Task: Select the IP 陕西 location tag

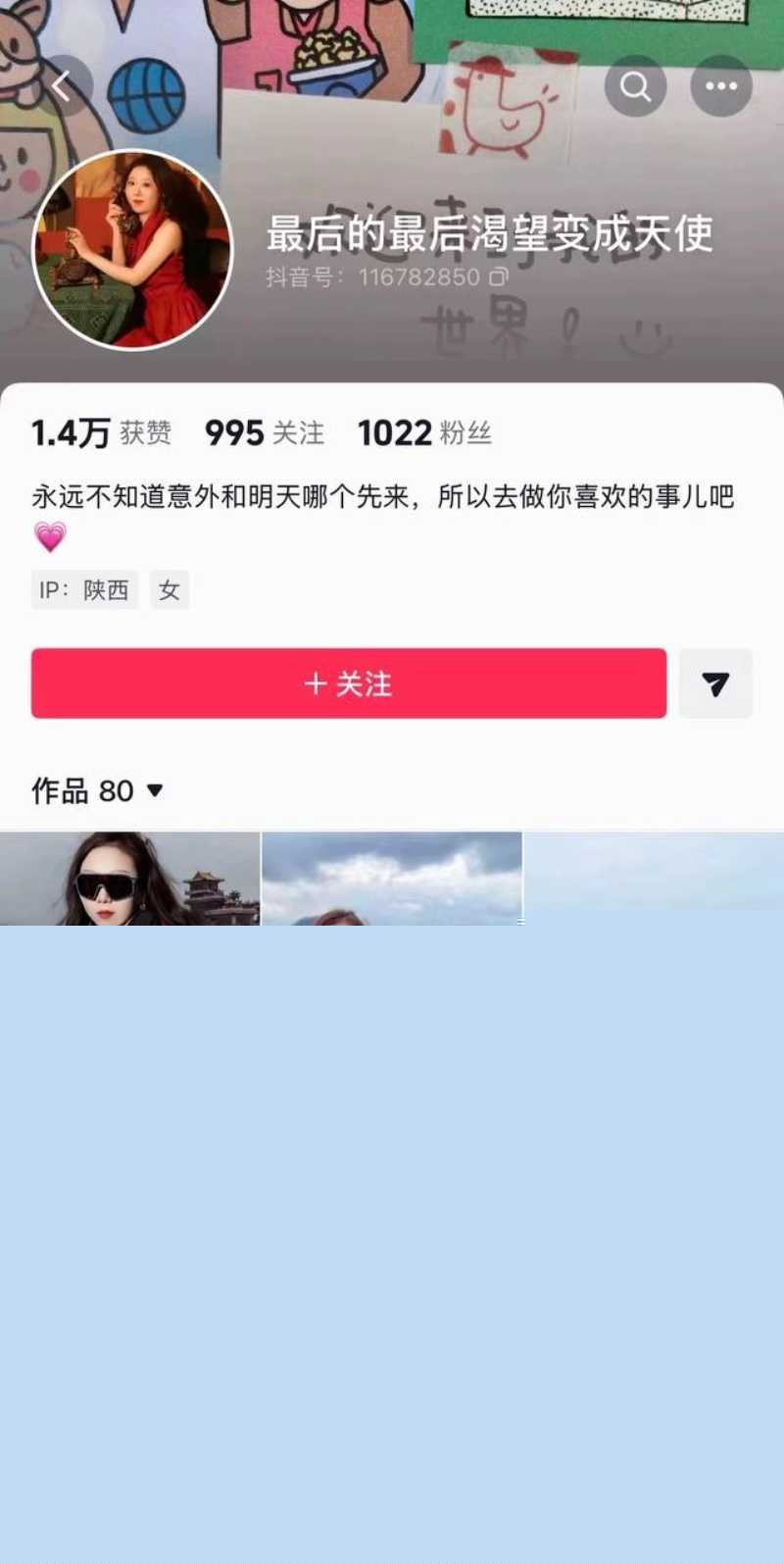Action: coord(84,589)
